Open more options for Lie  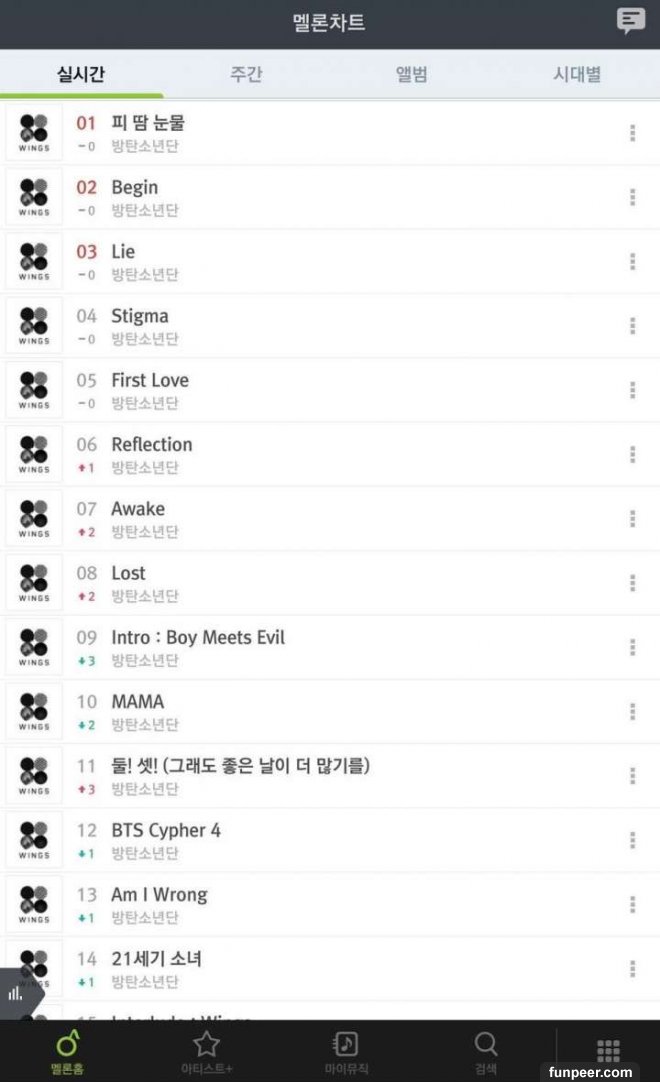click(632, 262)
